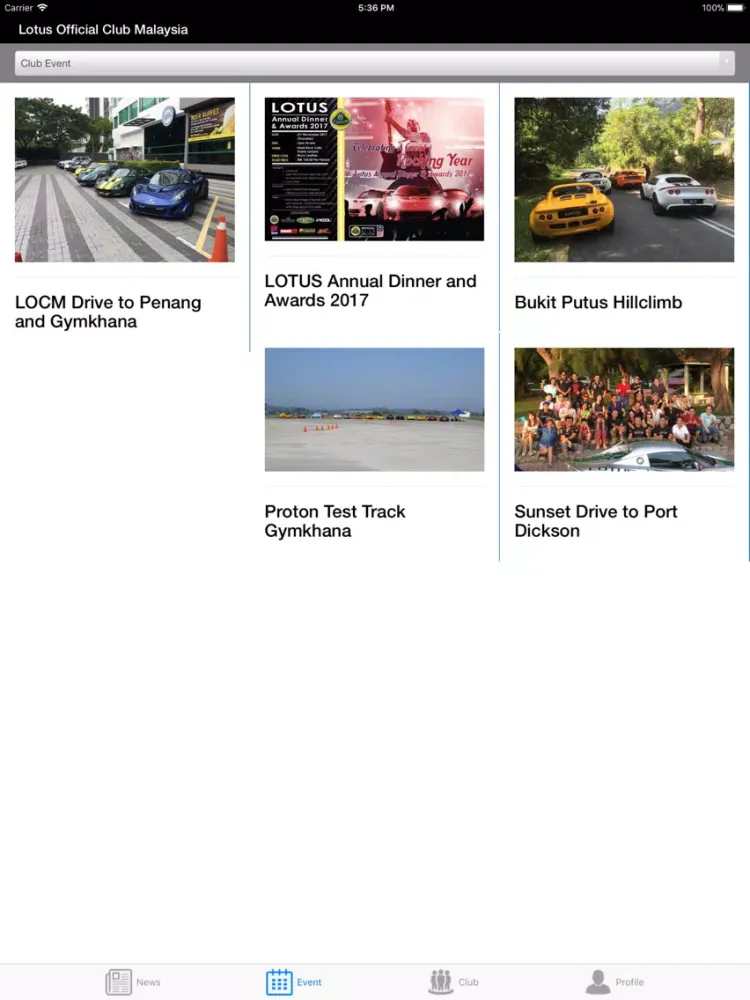
Task: Go to the Club tab
Action: pos(453,982)
